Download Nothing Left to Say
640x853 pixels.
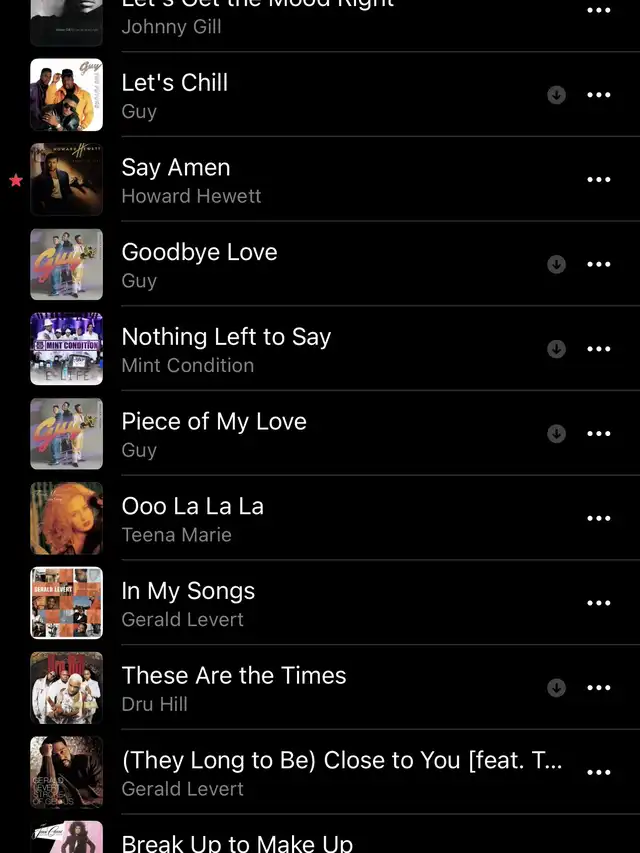[x=557, y=349]
